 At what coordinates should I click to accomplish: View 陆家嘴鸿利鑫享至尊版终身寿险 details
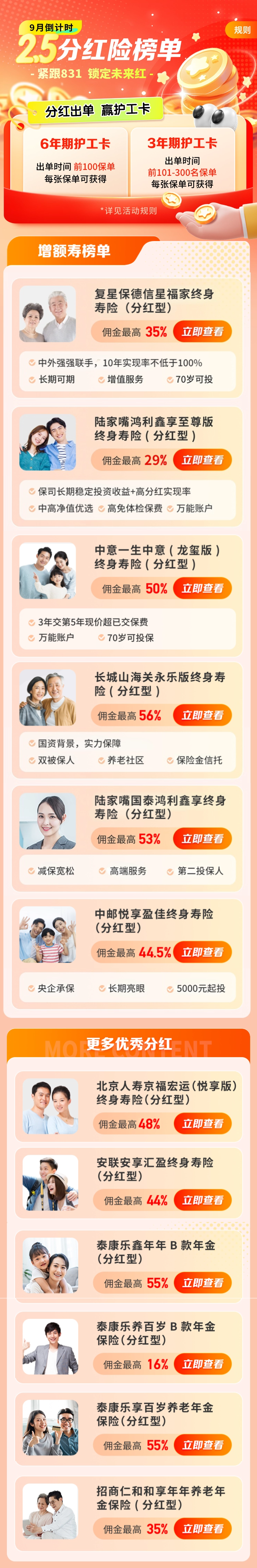[x=202, y=460]
